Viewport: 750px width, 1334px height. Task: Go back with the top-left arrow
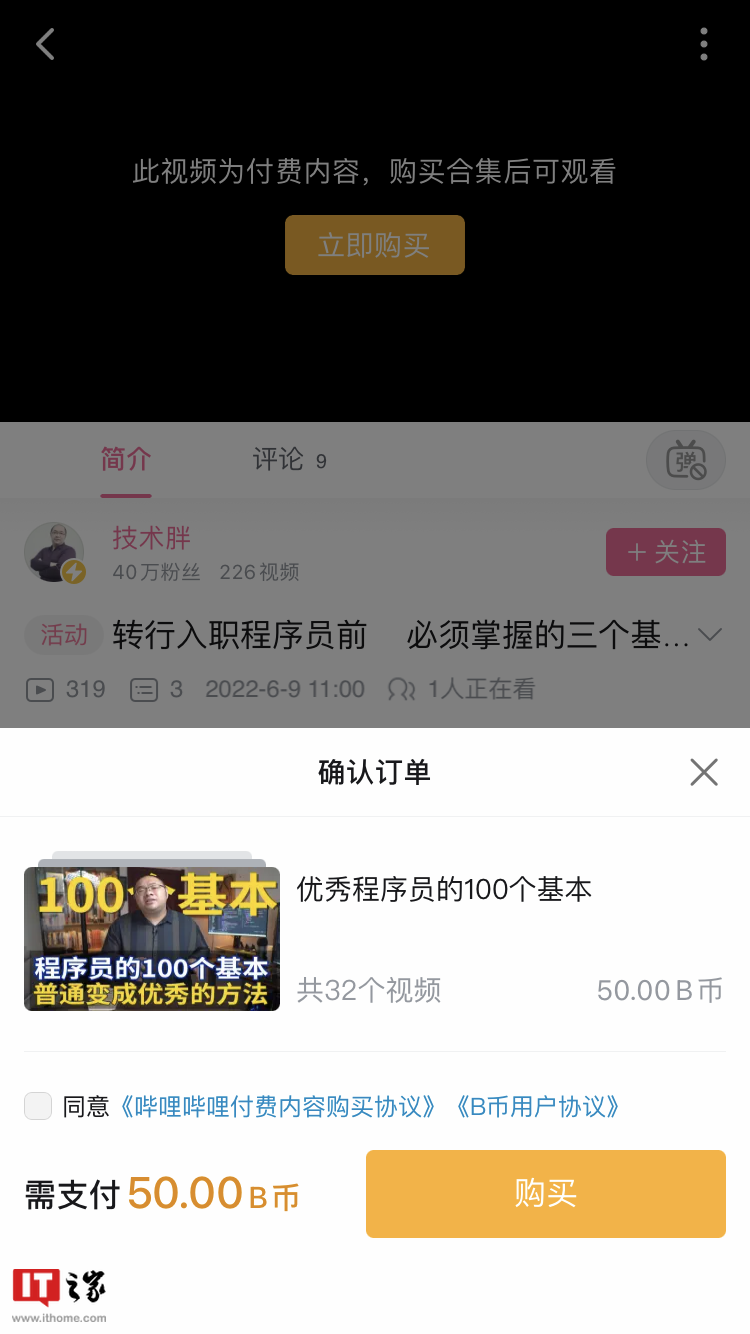pyautogui.click(x=45, y=44)
